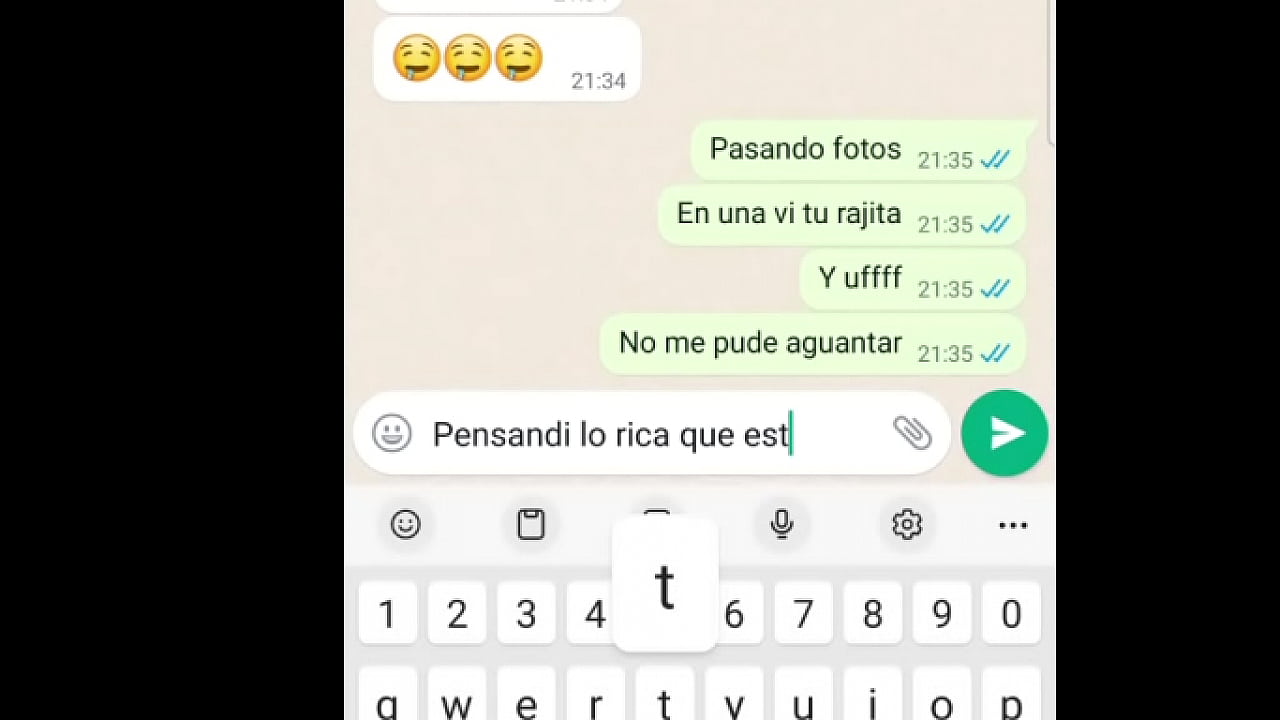Image resolution: width=1280 pixels, height=720 pixels.
Task: Open keyboard clipboard
Action: pyautogui.click(x=530, y=524)
